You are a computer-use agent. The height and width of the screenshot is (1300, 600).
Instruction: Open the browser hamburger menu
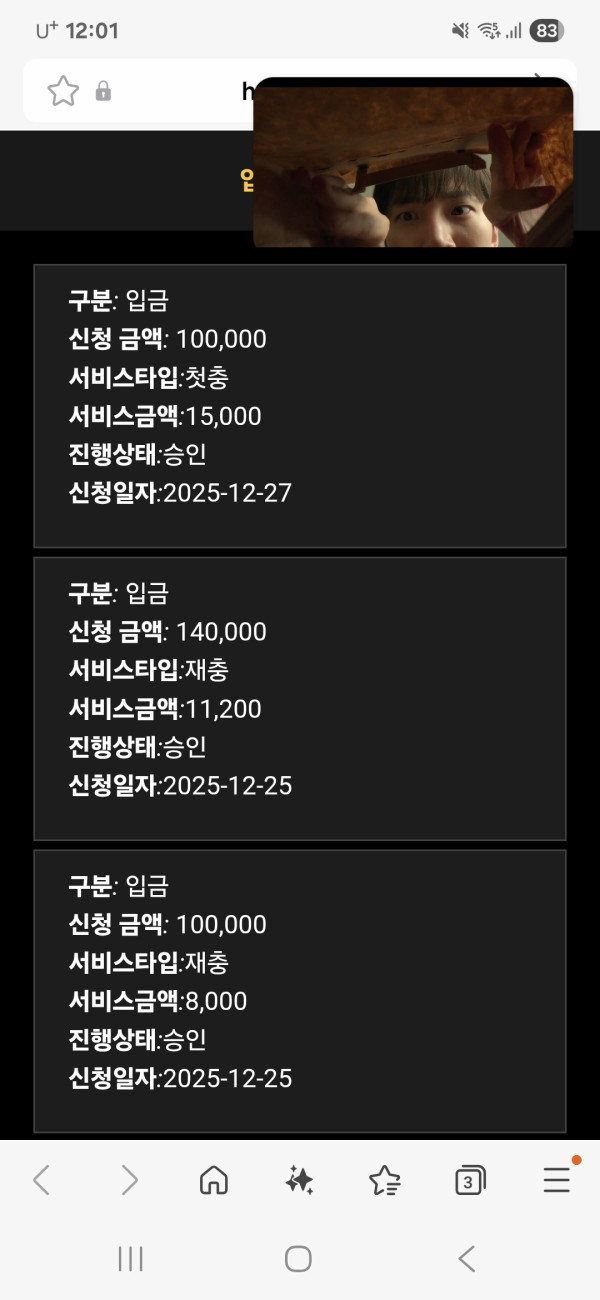click(556, 1181)
